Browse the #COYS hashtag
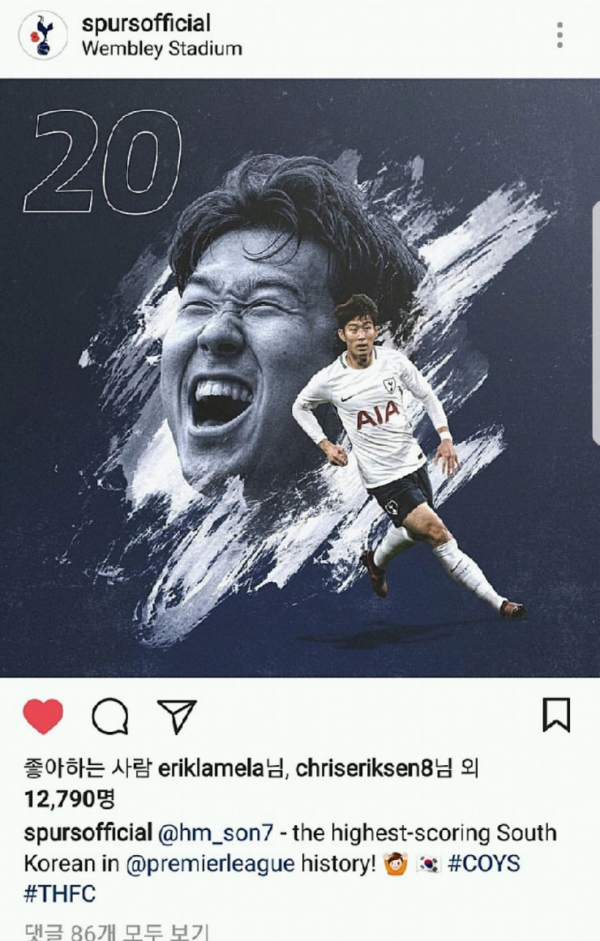This screenshot has height=941, width=600. pos(483,863)
